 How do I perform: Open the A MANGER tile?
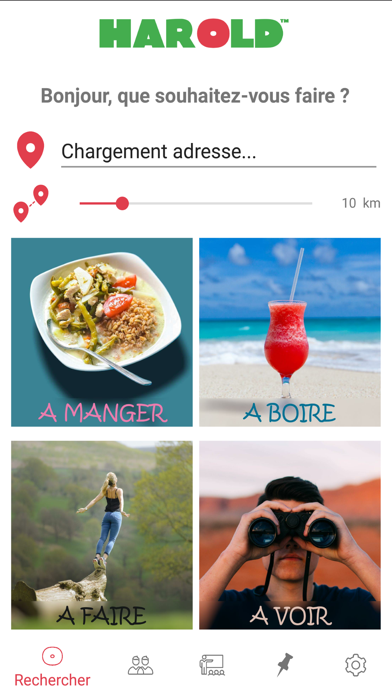click(102, 332)
